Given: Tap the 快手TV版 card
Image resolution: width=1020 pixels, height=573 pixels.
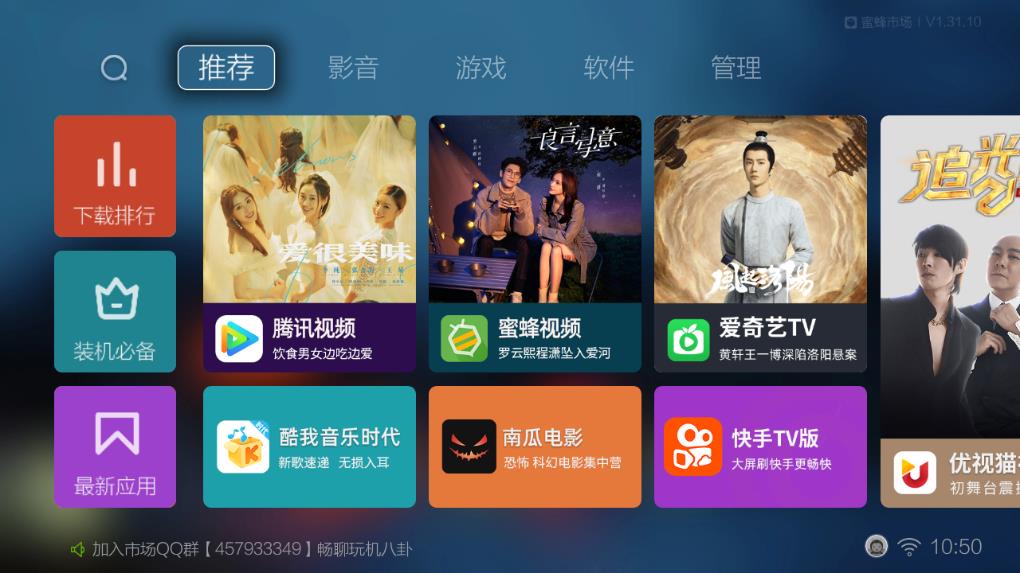Looking at the screenshot, I should [x=760, y=447].
